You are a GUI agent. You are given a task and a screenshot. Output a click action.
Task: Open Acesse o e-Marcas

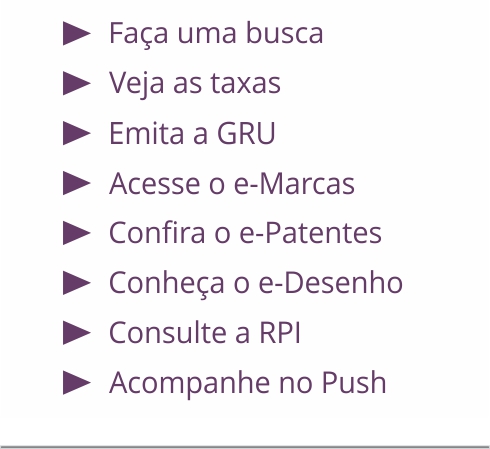pos(232,183)
